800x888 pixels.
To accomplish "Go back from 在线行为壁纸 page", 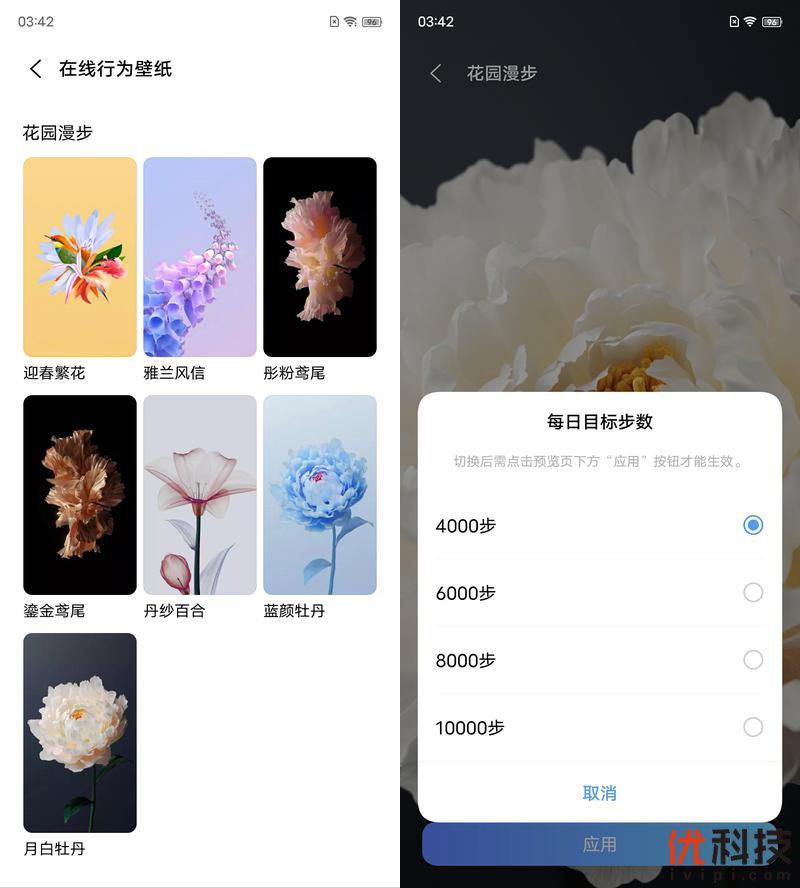I will click(x=36, y=69).
